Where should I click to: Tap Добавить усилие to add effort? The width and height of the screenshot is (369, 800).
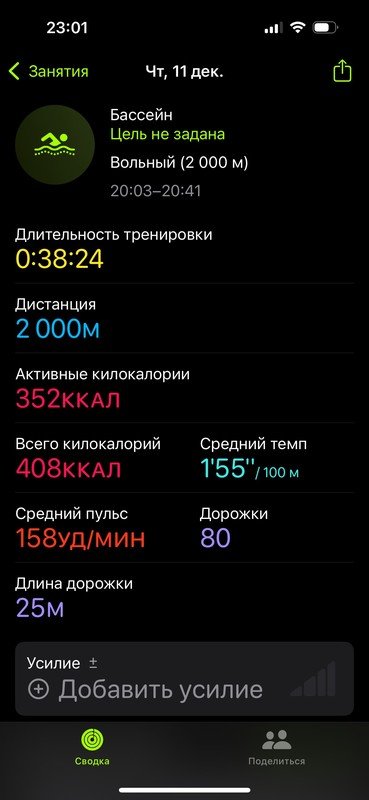coord(145,690)
